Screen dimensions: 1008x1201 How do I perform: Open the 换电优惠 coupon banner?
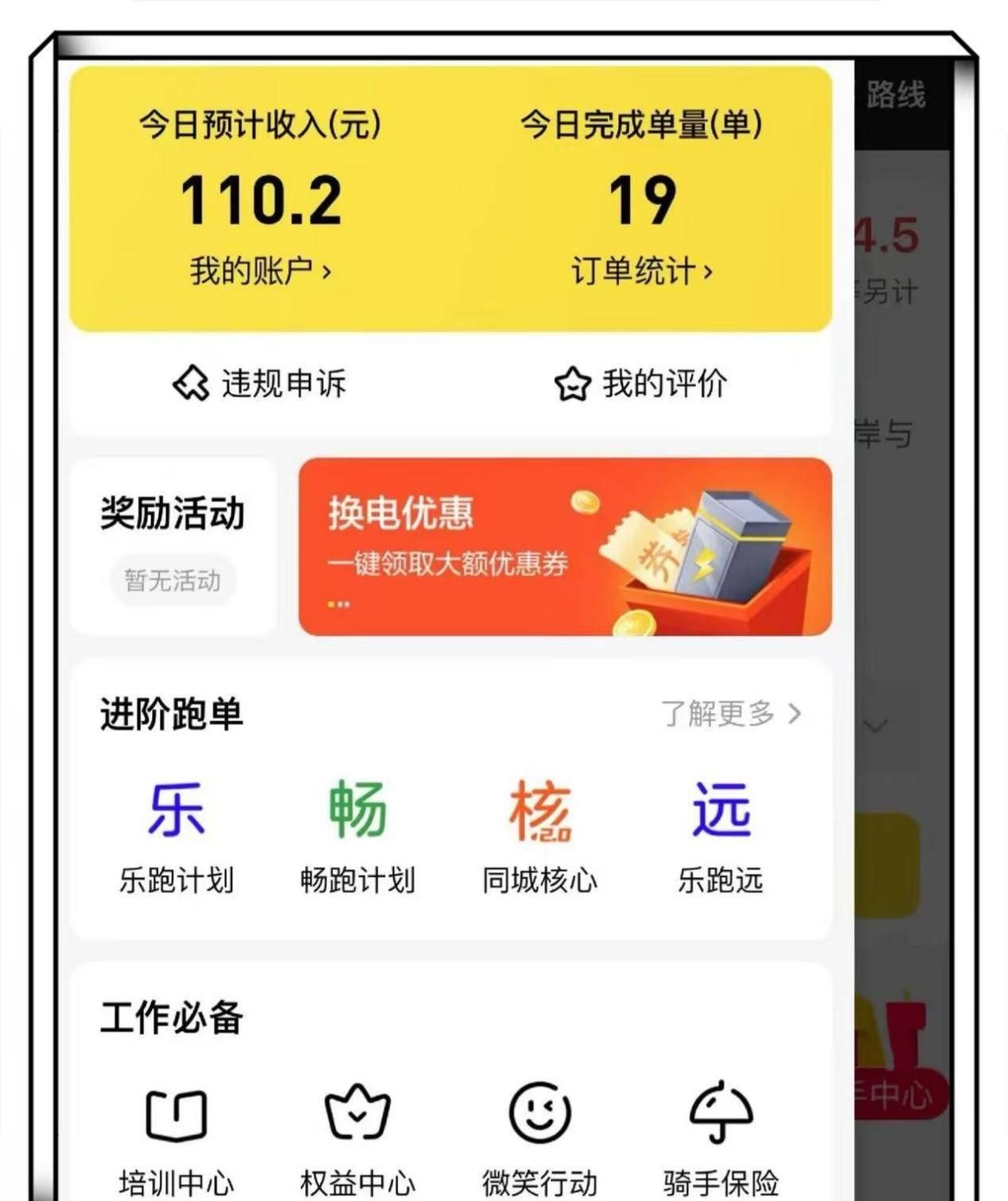point(565,547)
